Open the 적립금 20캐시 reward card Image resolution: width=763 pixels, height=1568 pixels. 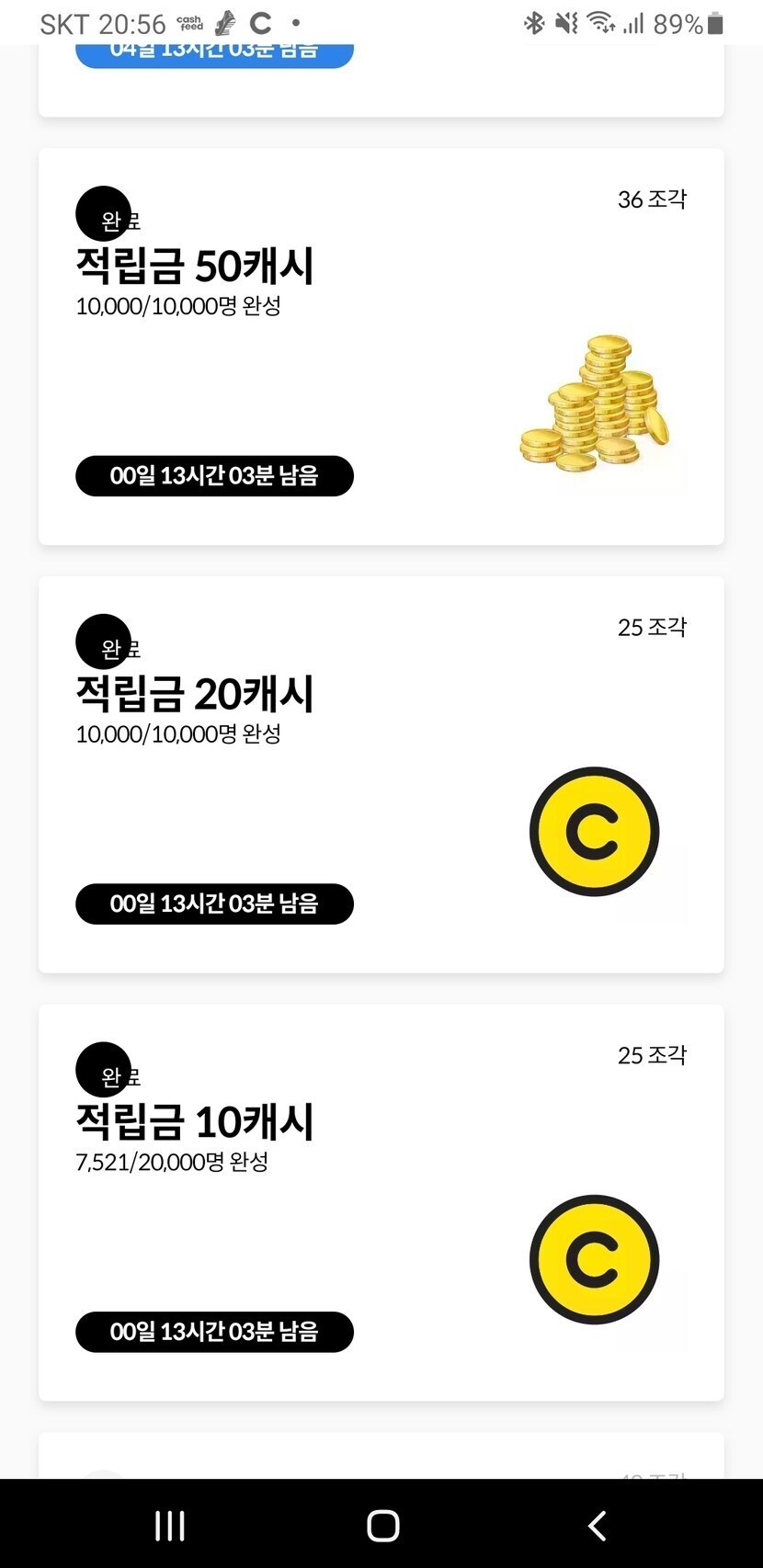(x=381, y=775)
